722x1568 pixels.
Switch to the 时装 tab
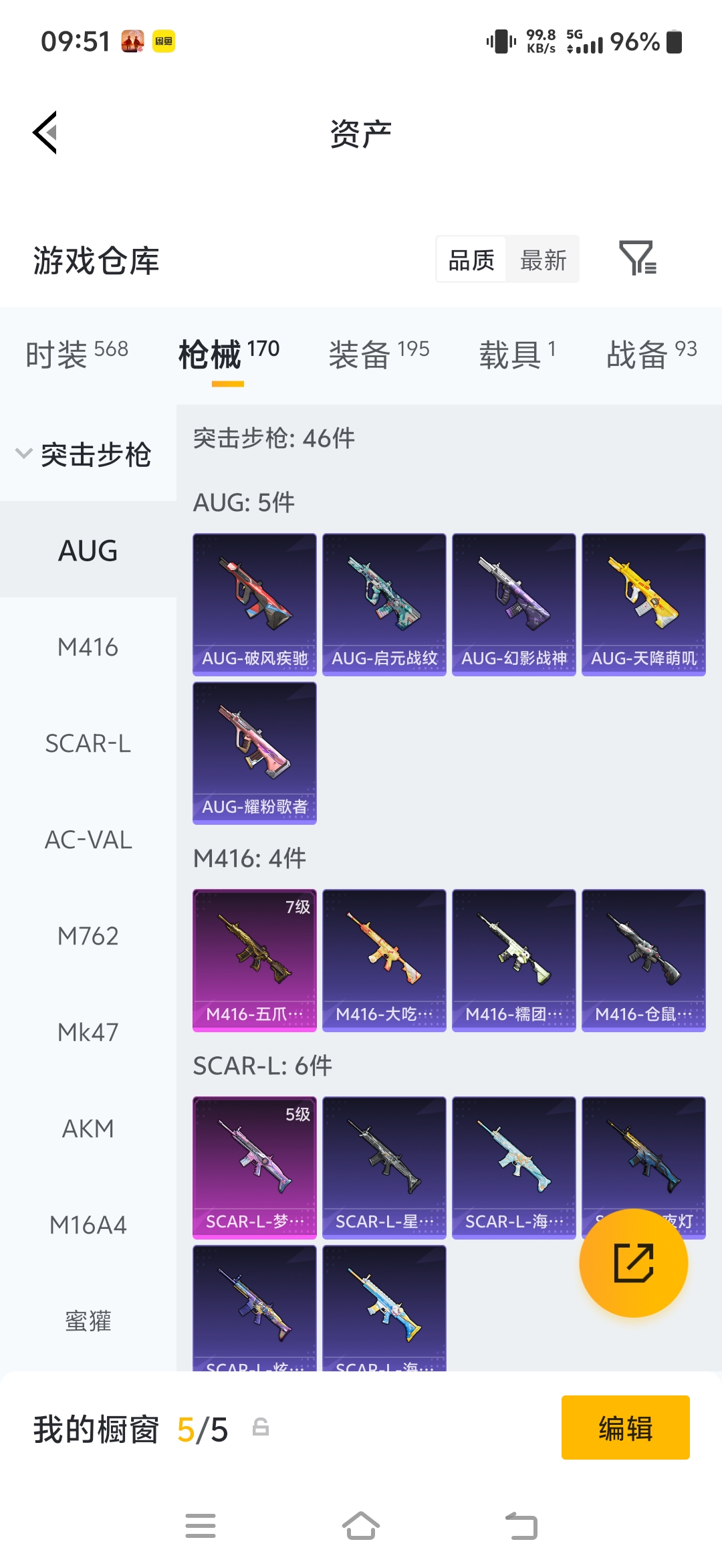point(77,354)
